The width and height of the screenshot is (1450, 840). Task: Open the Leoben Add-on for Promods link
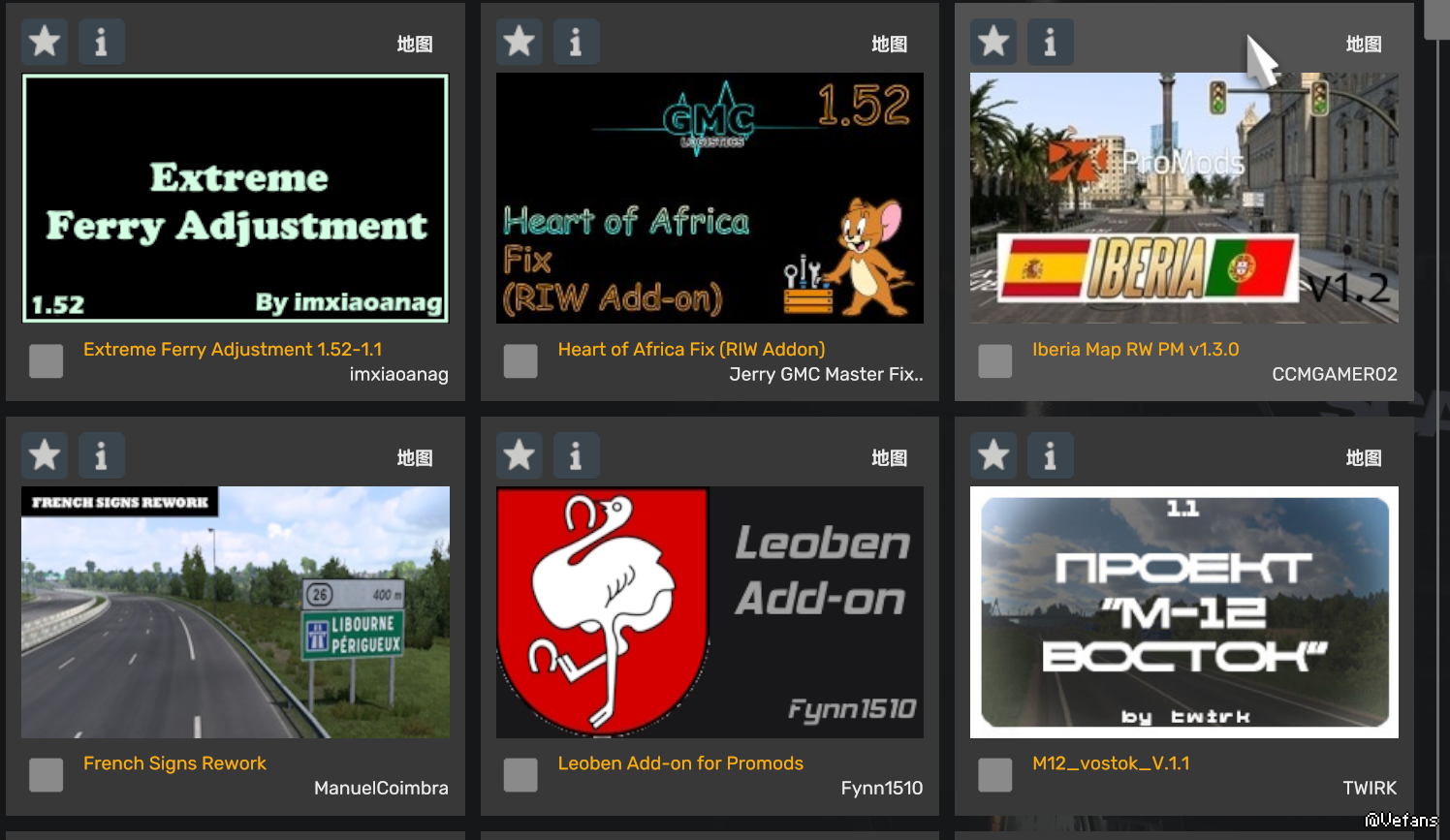coord(680,762)
